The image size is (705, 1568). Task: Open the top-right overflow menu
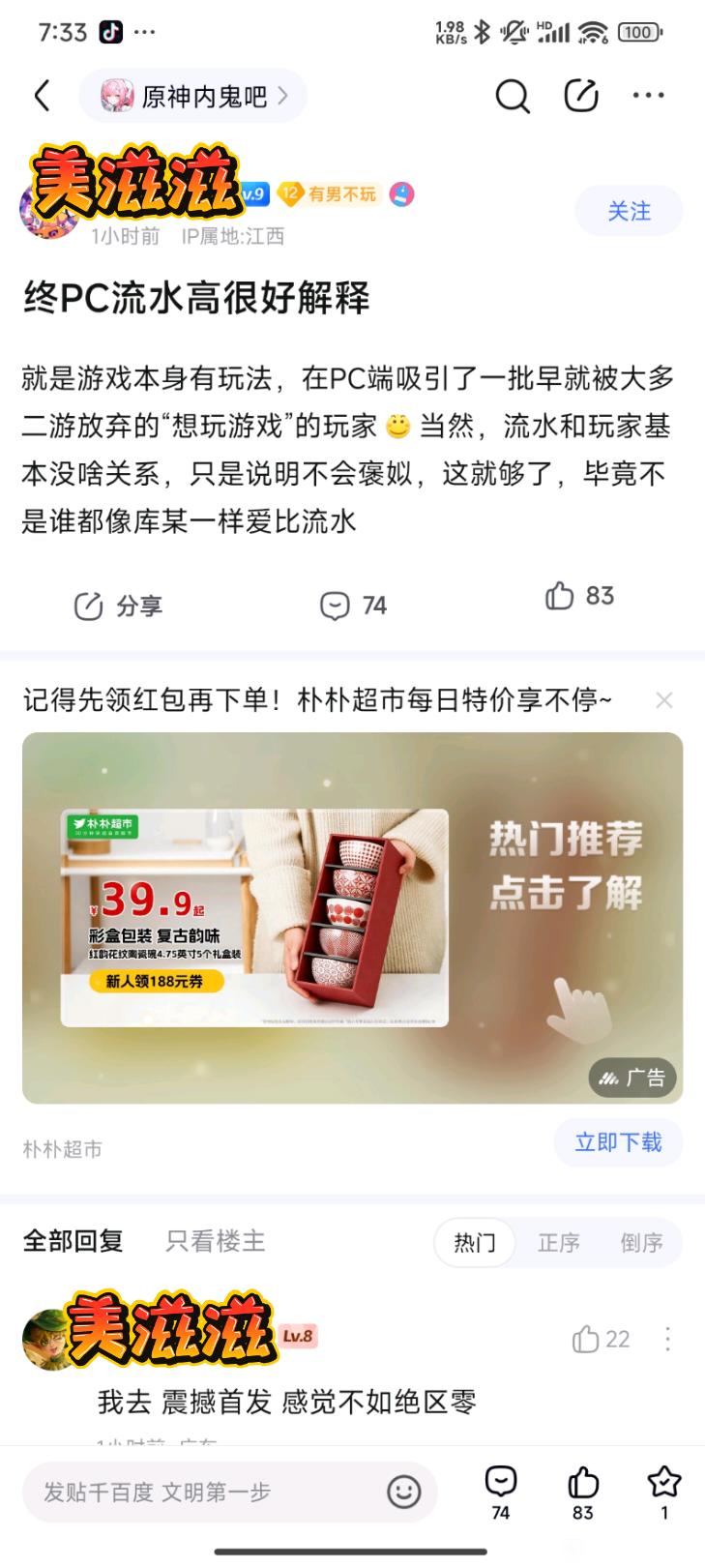click(648, 96)
